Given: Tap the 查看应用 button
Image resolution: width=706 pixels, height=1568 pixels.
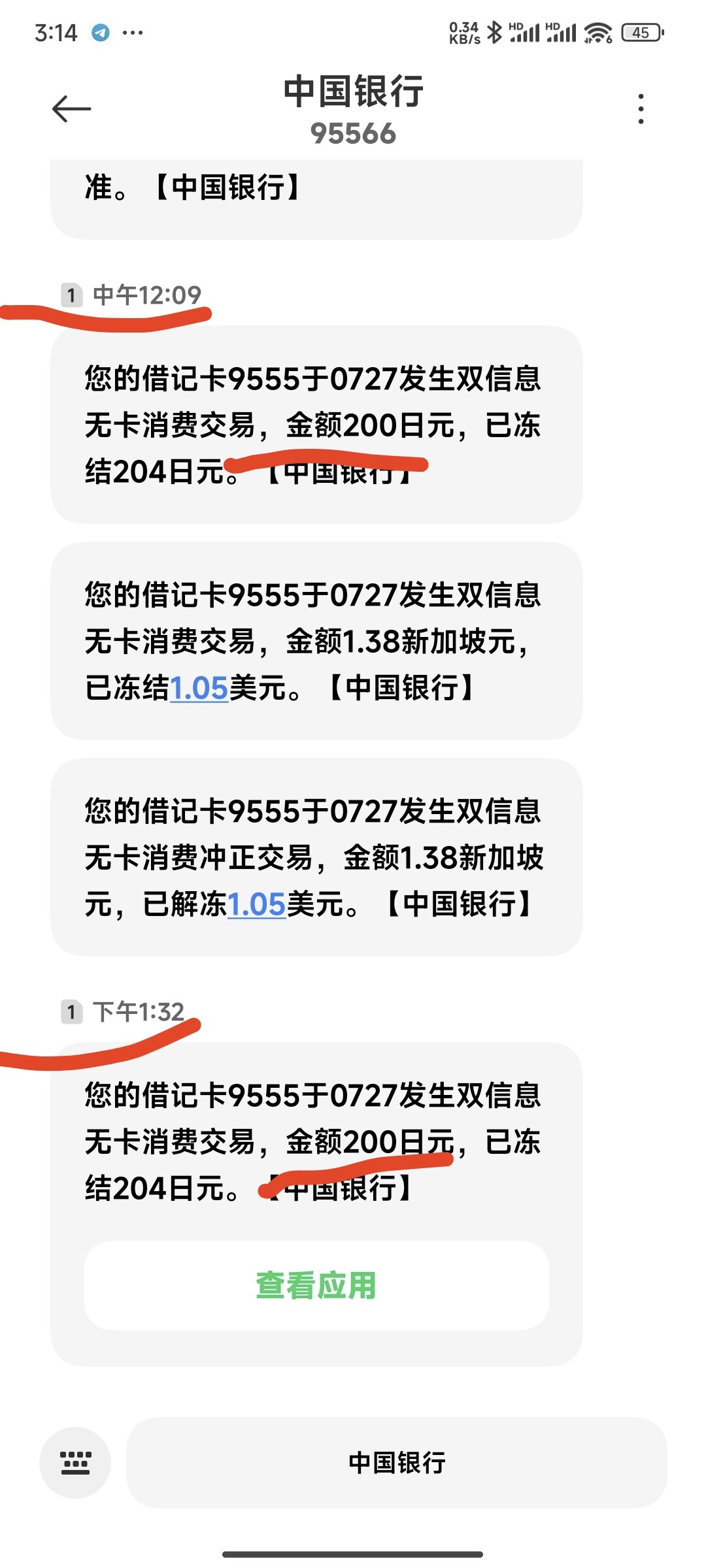Looking at the screenshot, I should tap(316, 1285).
